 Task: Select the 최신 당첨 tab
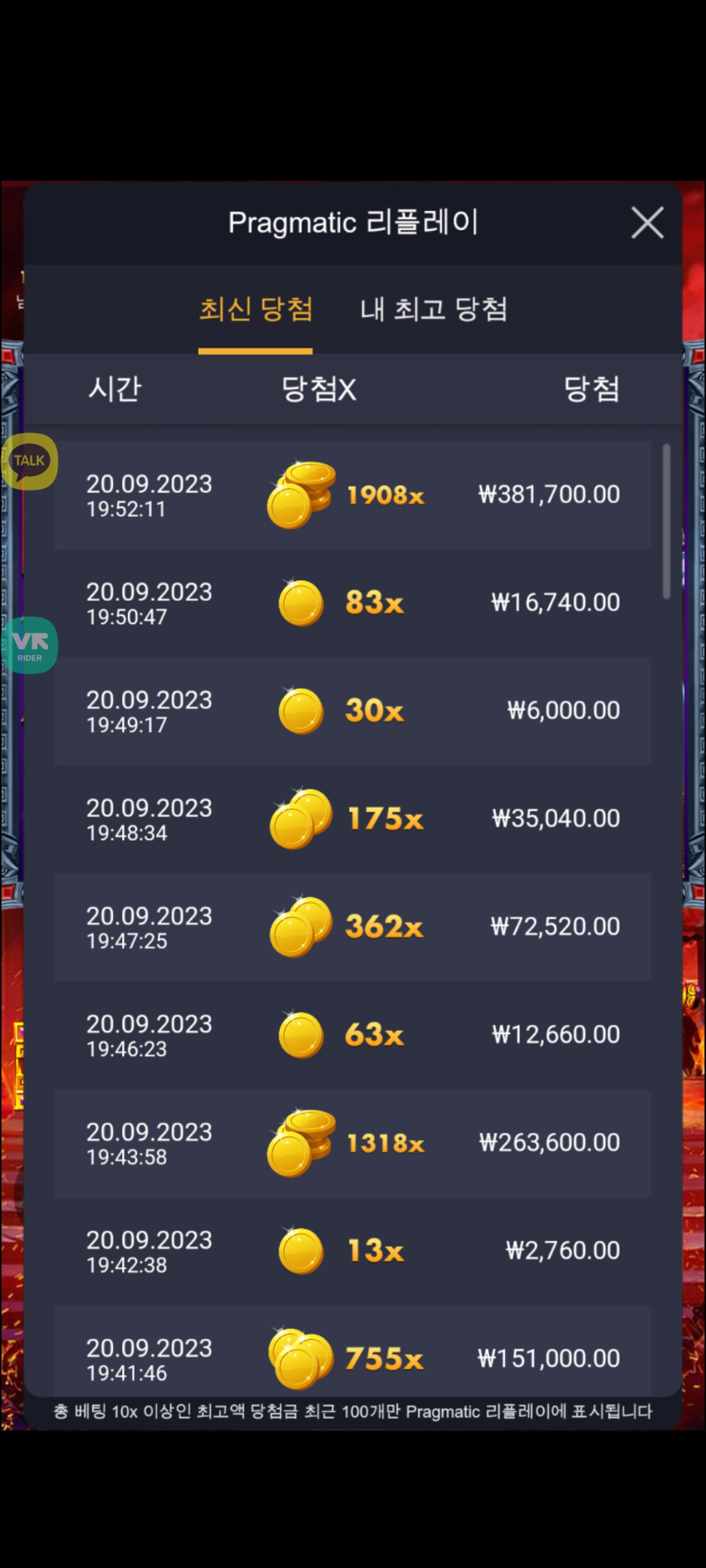coord(256,310)
